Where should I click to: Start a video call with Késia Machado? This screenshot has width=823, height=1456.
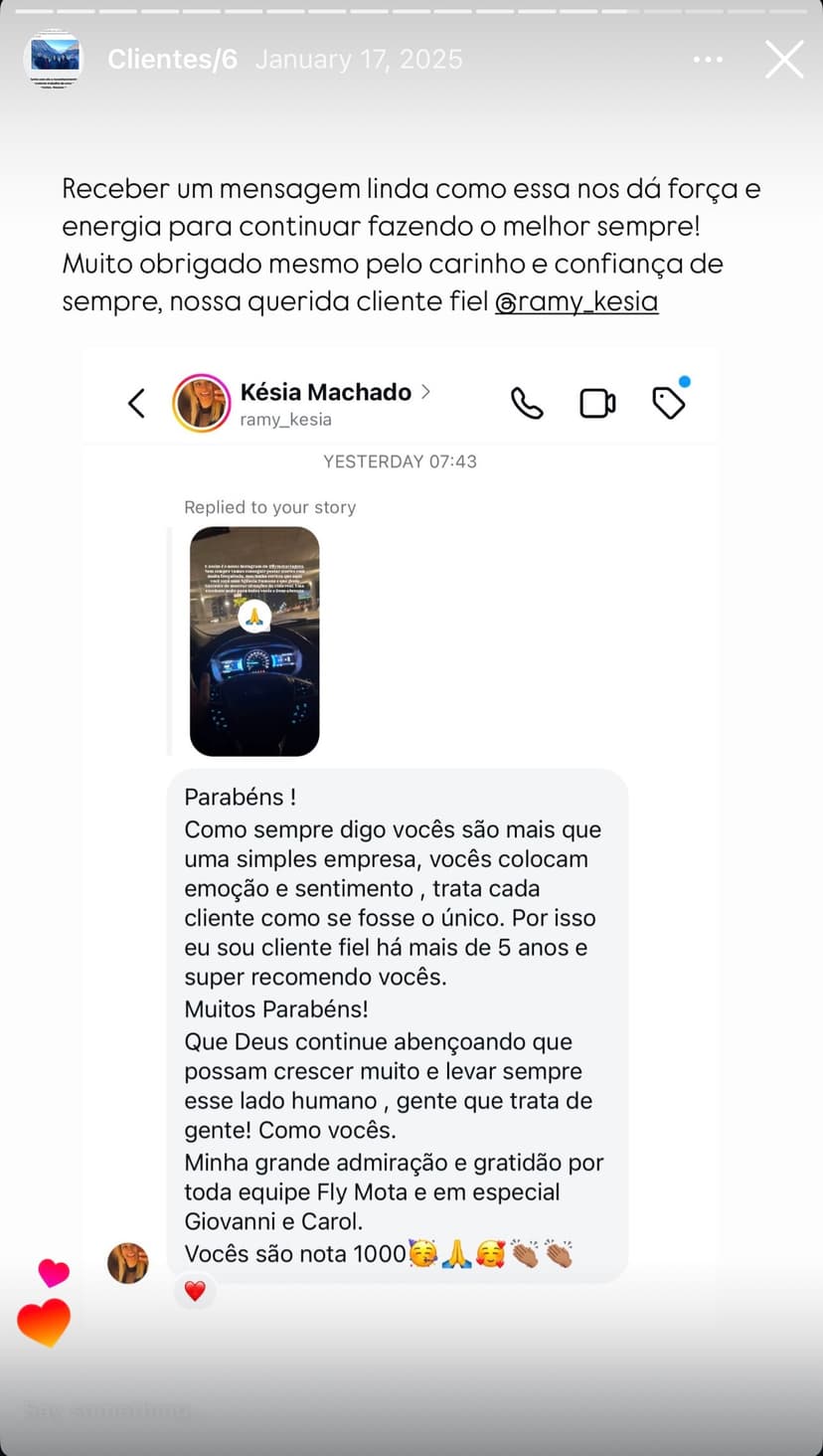point(597,400)
